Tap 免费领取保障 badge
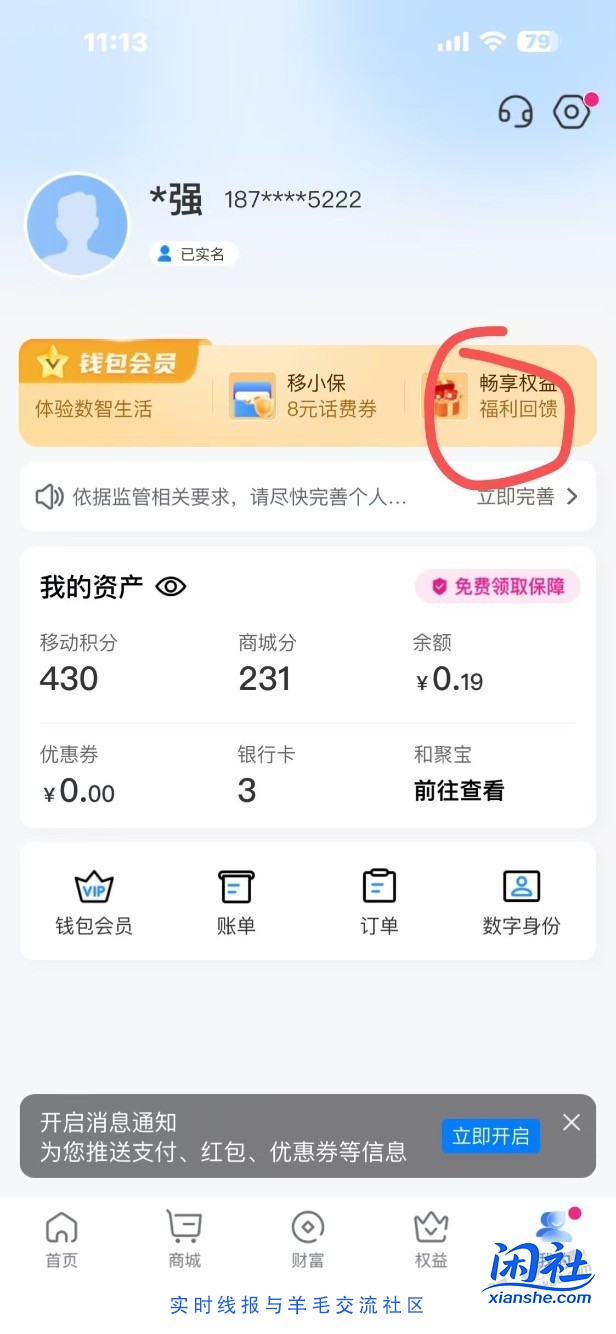 [x=497, y=587]
